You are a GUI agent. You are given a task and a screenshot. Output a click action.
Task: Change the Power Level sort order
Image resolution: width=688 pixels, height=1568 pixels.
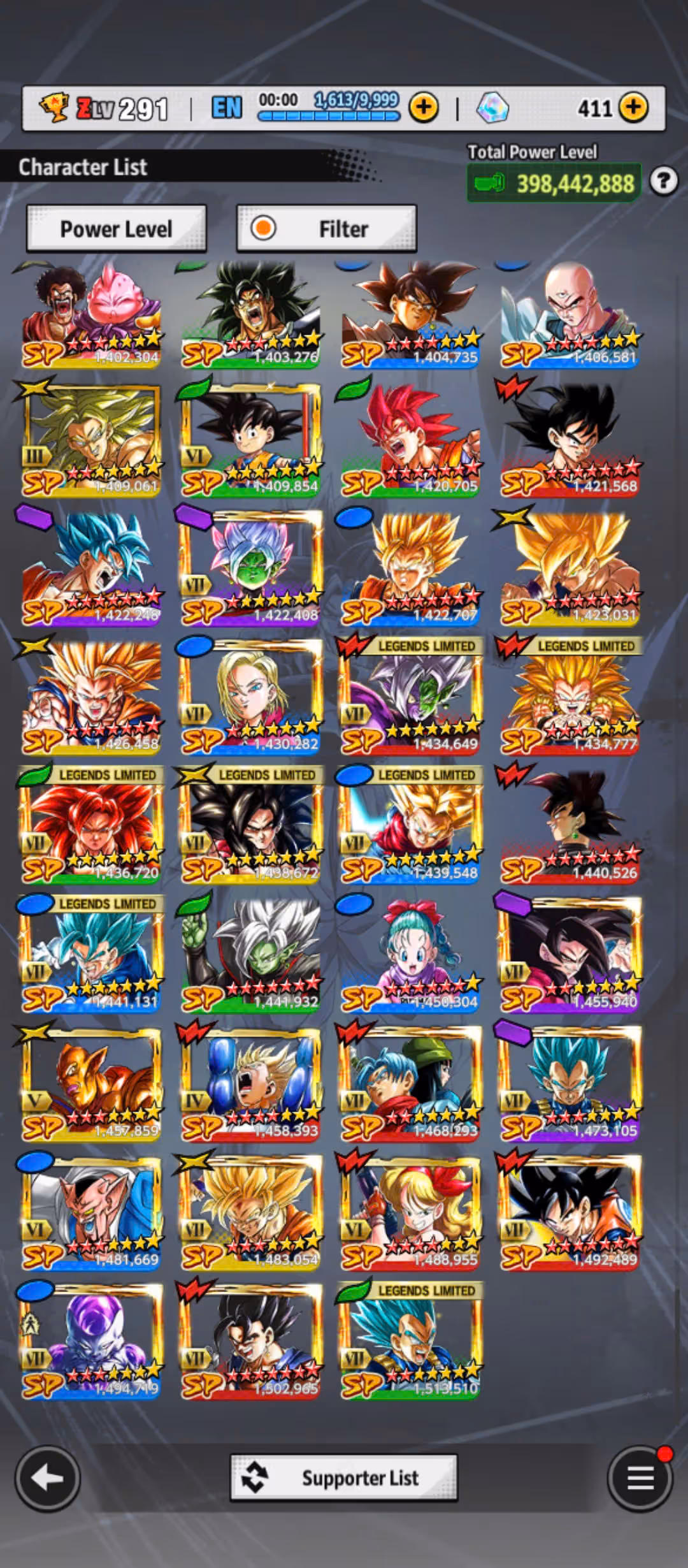click(x=116, y=228)
